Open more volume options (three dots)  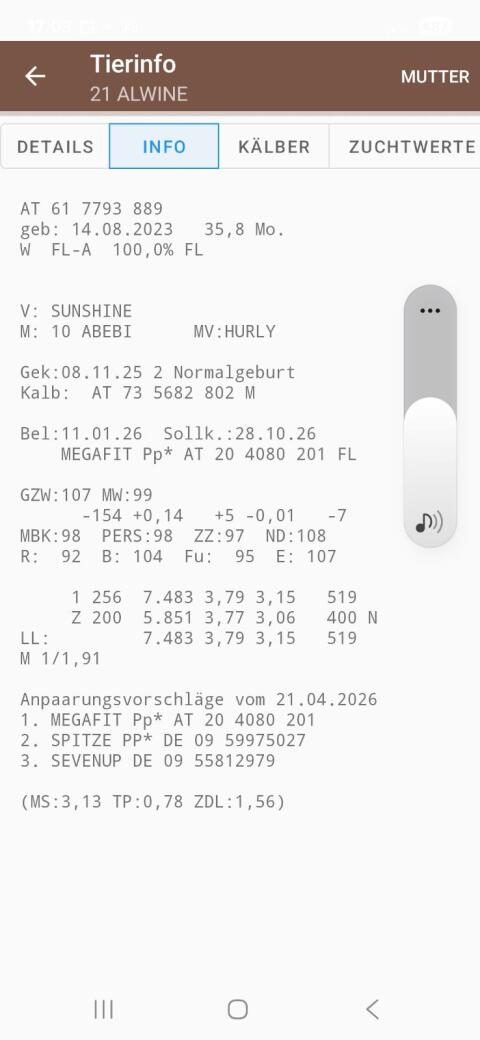[430, 310]
